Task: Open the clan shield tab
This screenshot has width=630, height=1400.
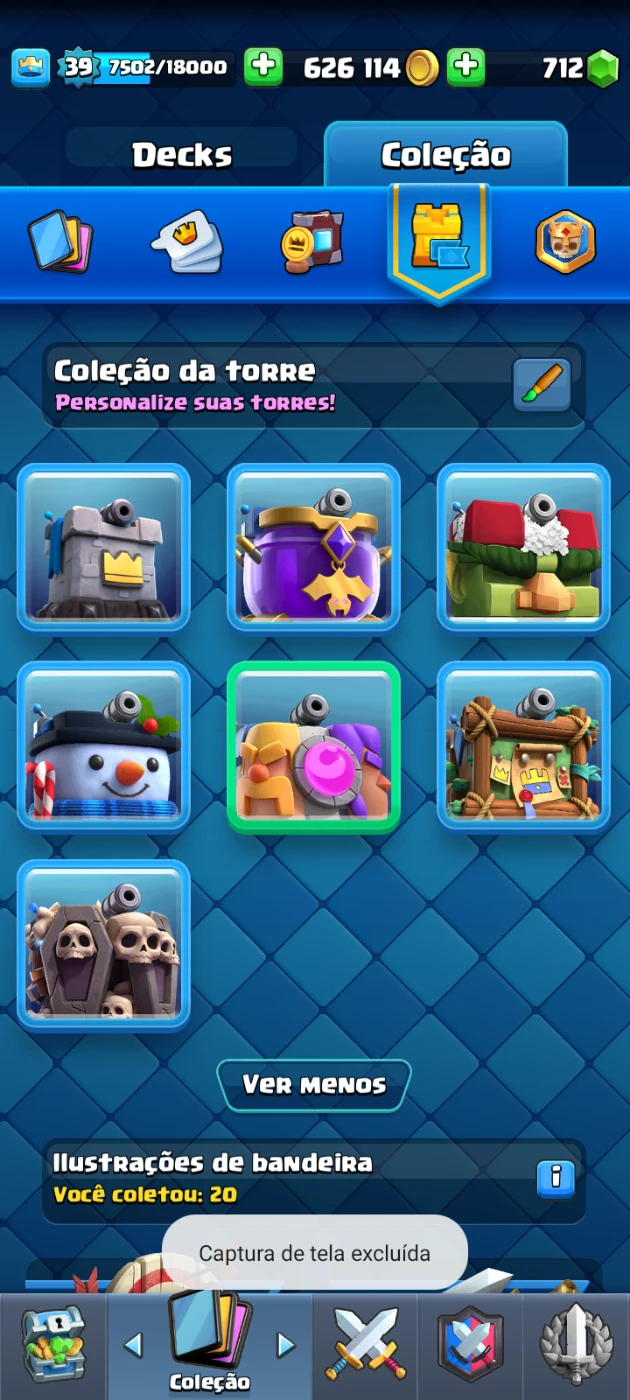Action: coord(470,1345)
